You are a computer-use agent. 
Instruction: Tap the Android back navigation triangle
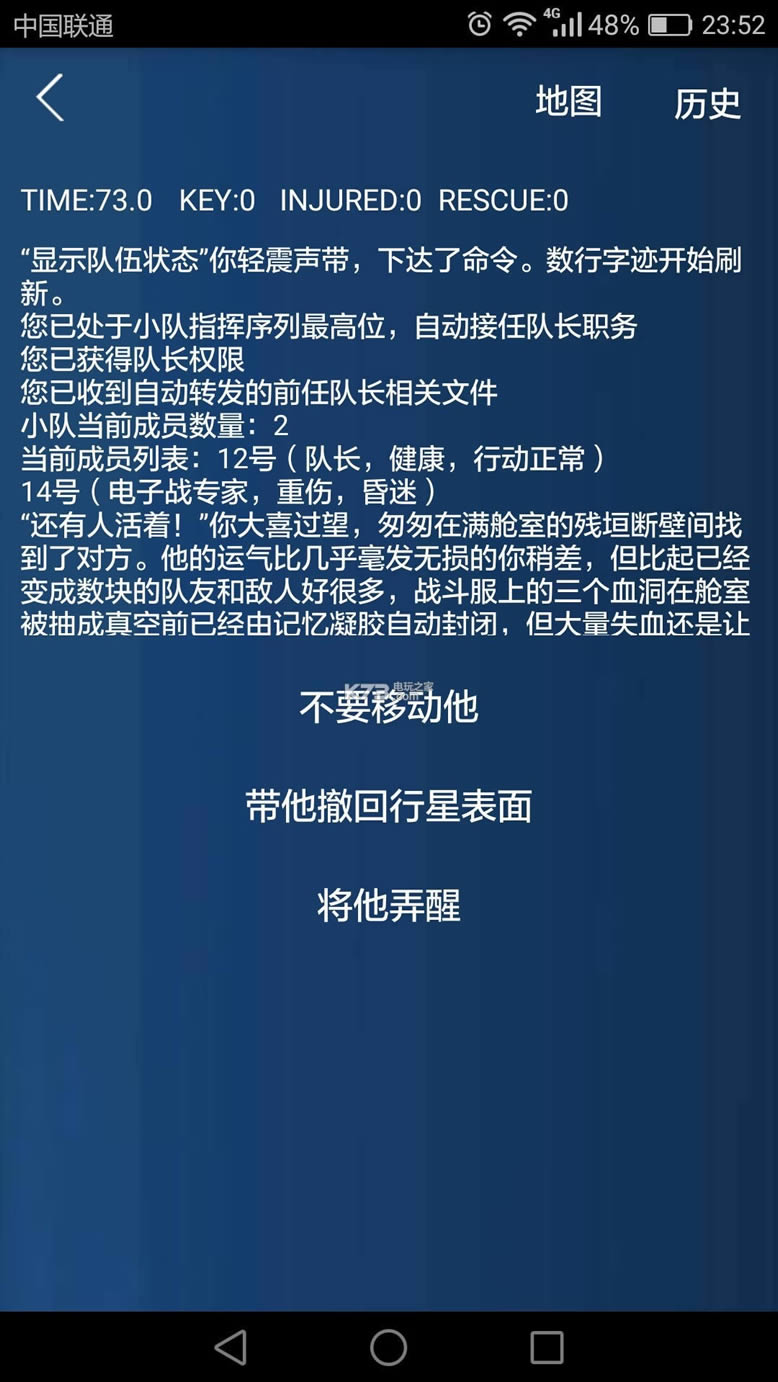232,1347
